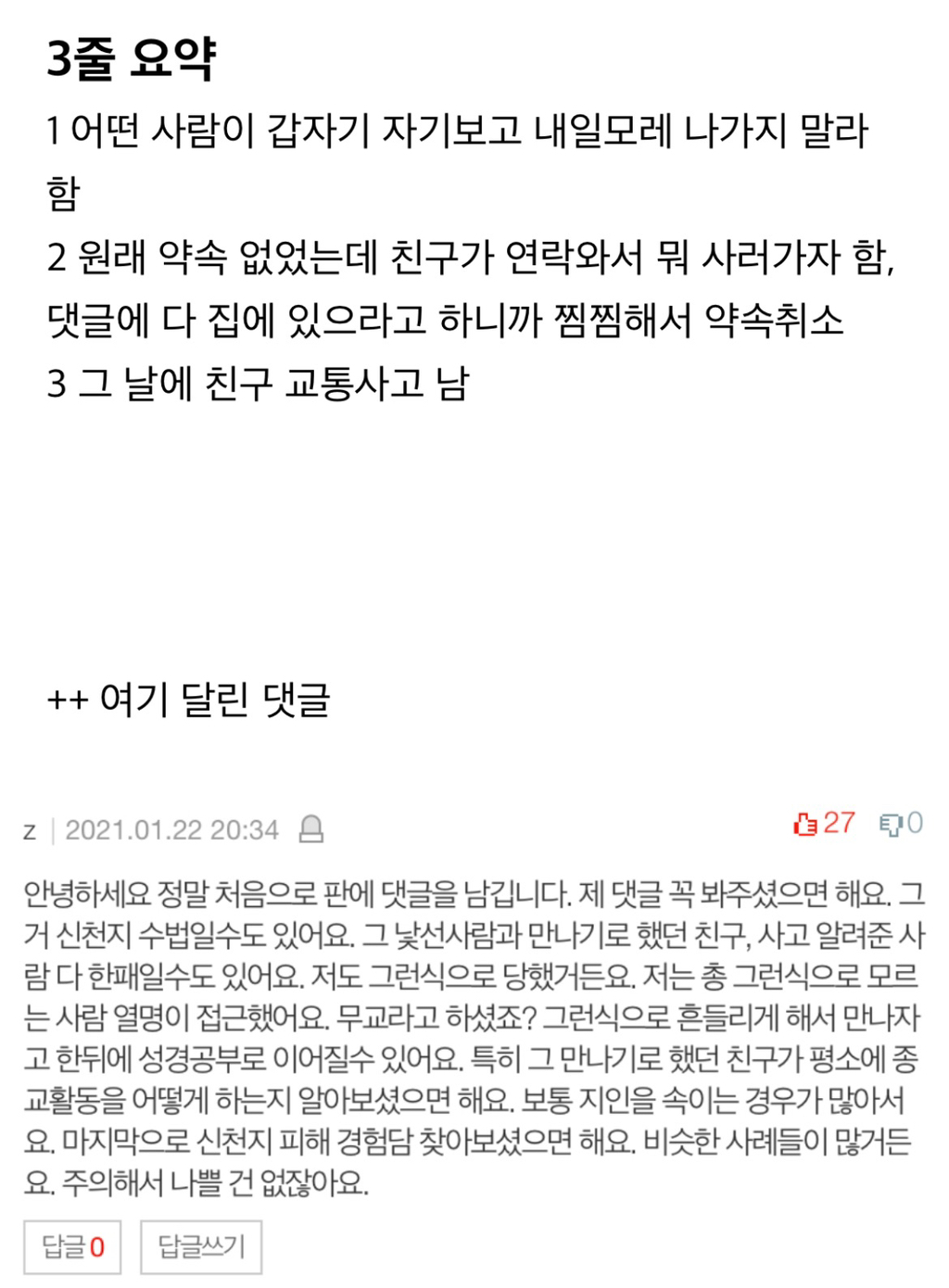
Task: Tap 답글쓰기 to write a reply
Action: point(201,1247)
